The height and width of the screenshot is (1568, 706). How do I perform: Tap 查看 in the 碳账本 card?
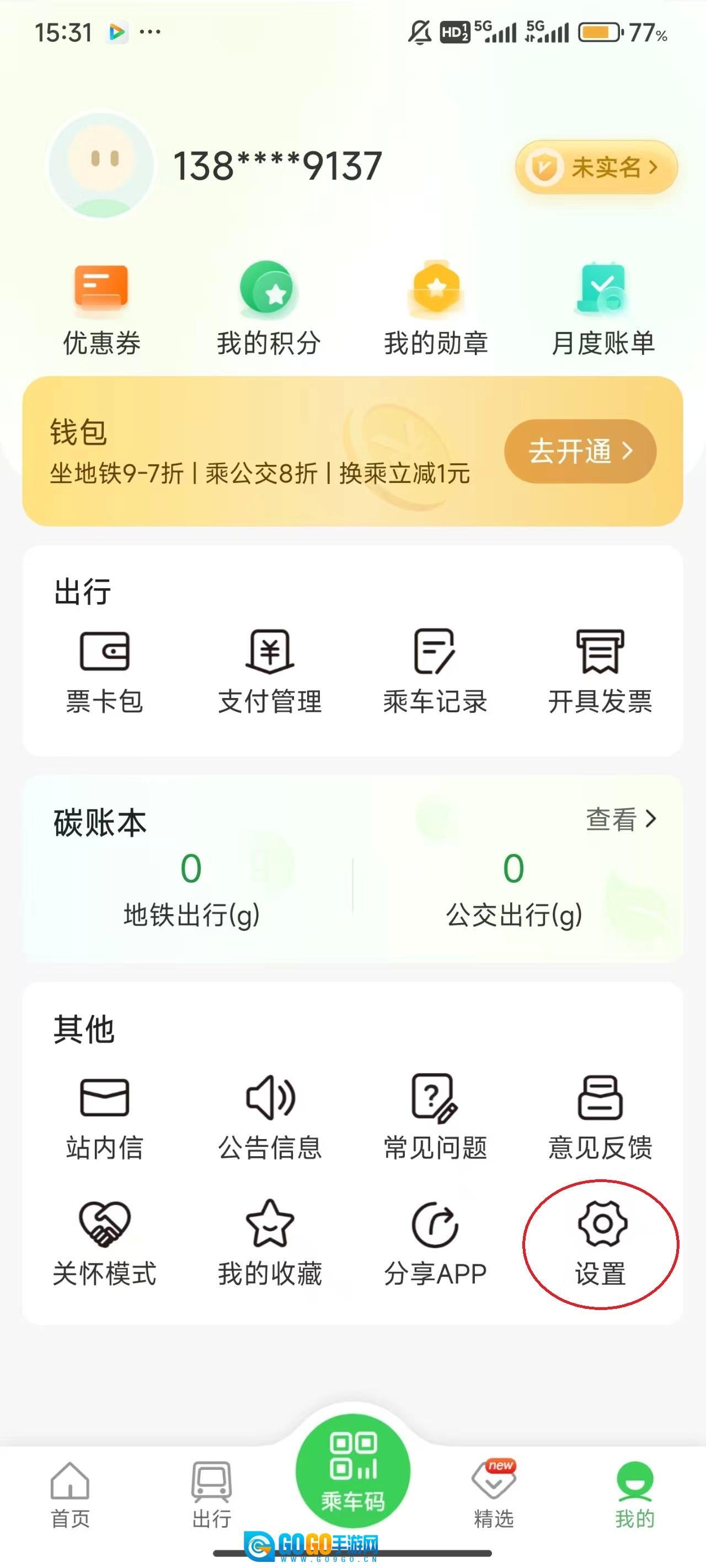(620, 819)
